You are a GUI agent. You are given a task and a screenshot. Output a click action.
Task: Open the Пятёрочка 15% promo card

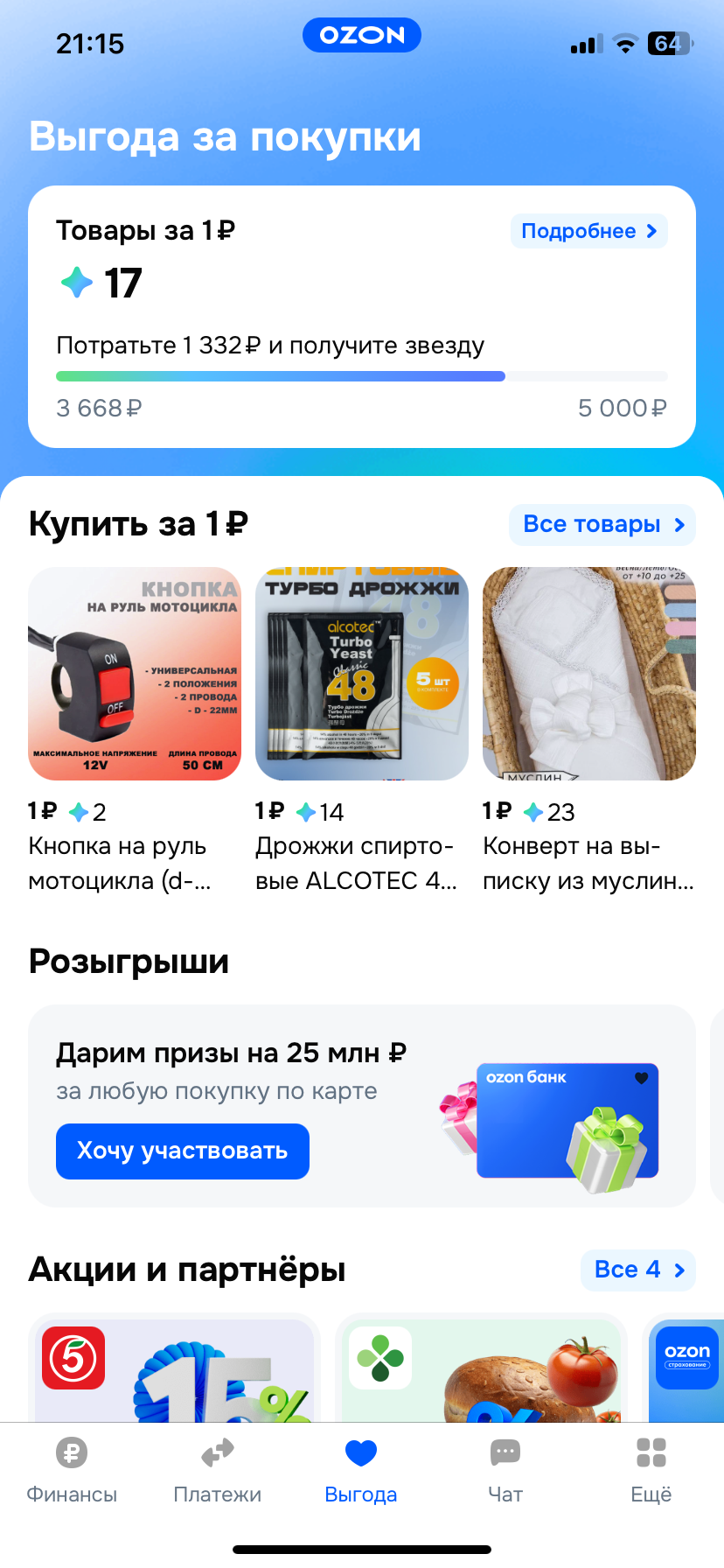pos(174,1369)
